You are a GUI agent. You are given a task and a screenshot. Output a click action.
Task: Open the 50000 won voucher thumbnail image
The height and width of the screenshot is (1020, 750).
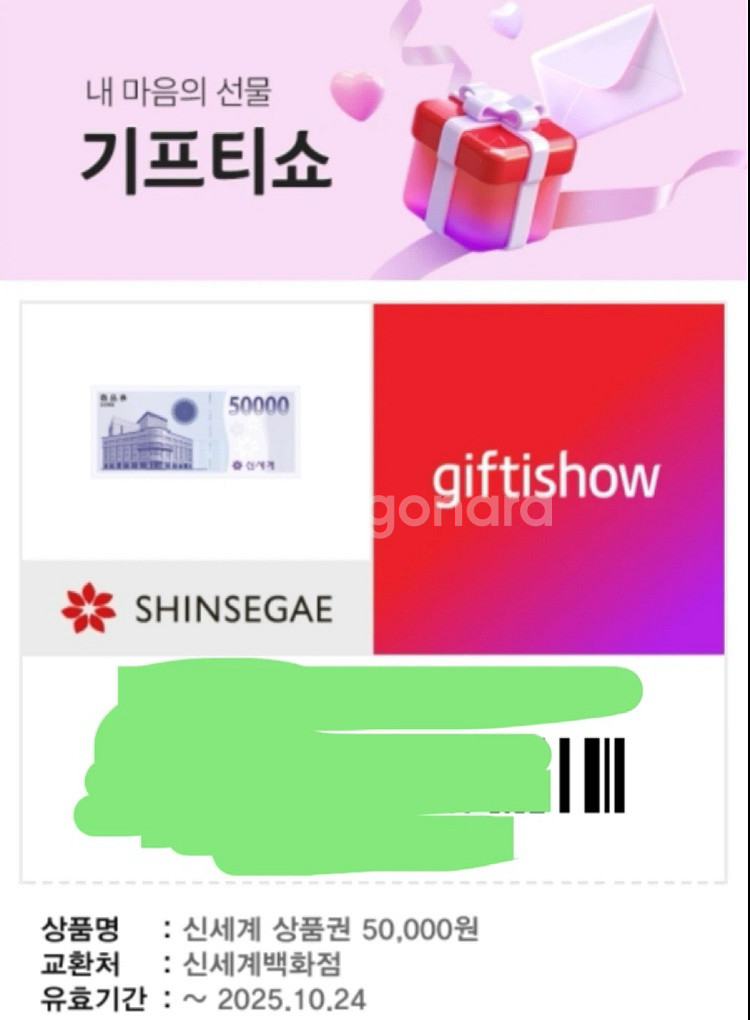[195, 432]
